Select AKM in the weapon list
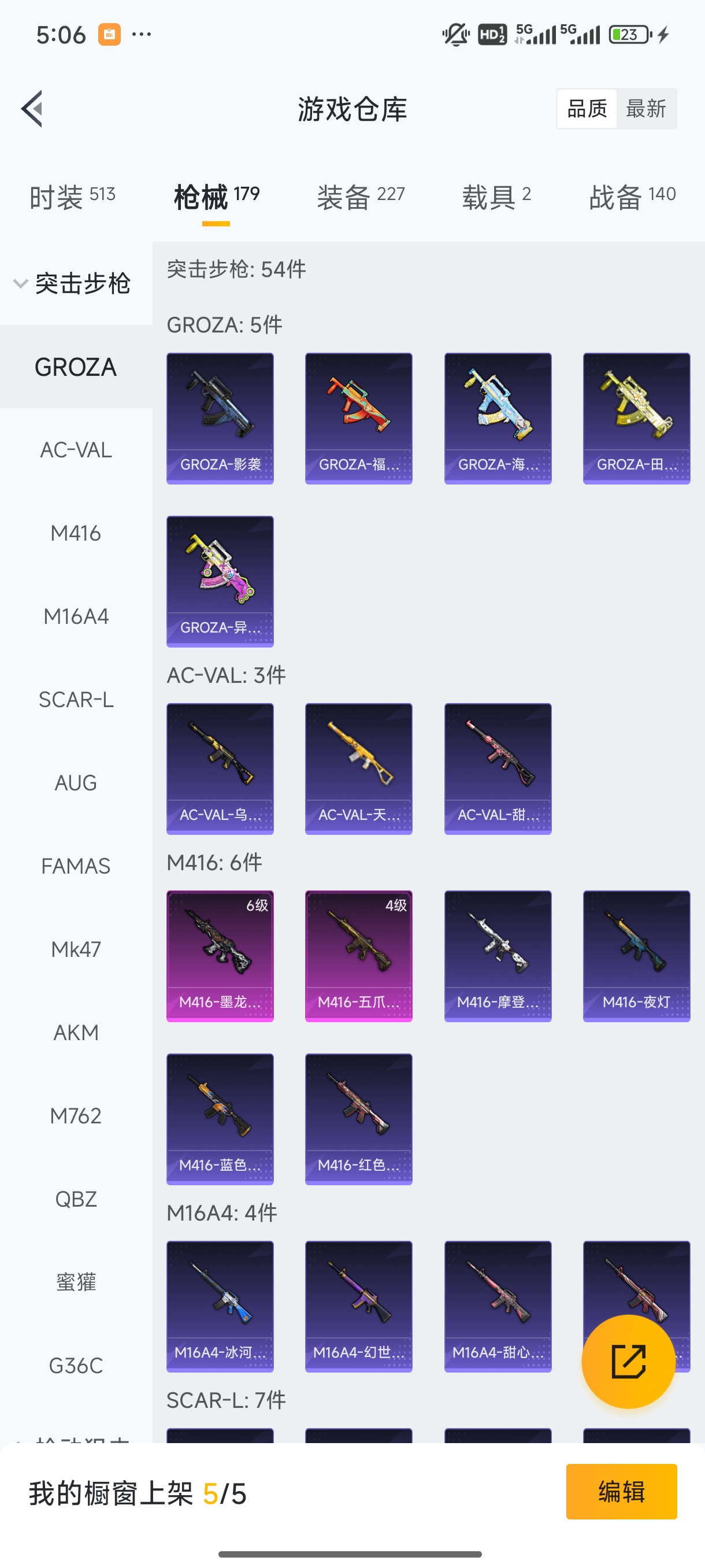The width and height of the screenshot is (705, 1568). point(76,1033)
